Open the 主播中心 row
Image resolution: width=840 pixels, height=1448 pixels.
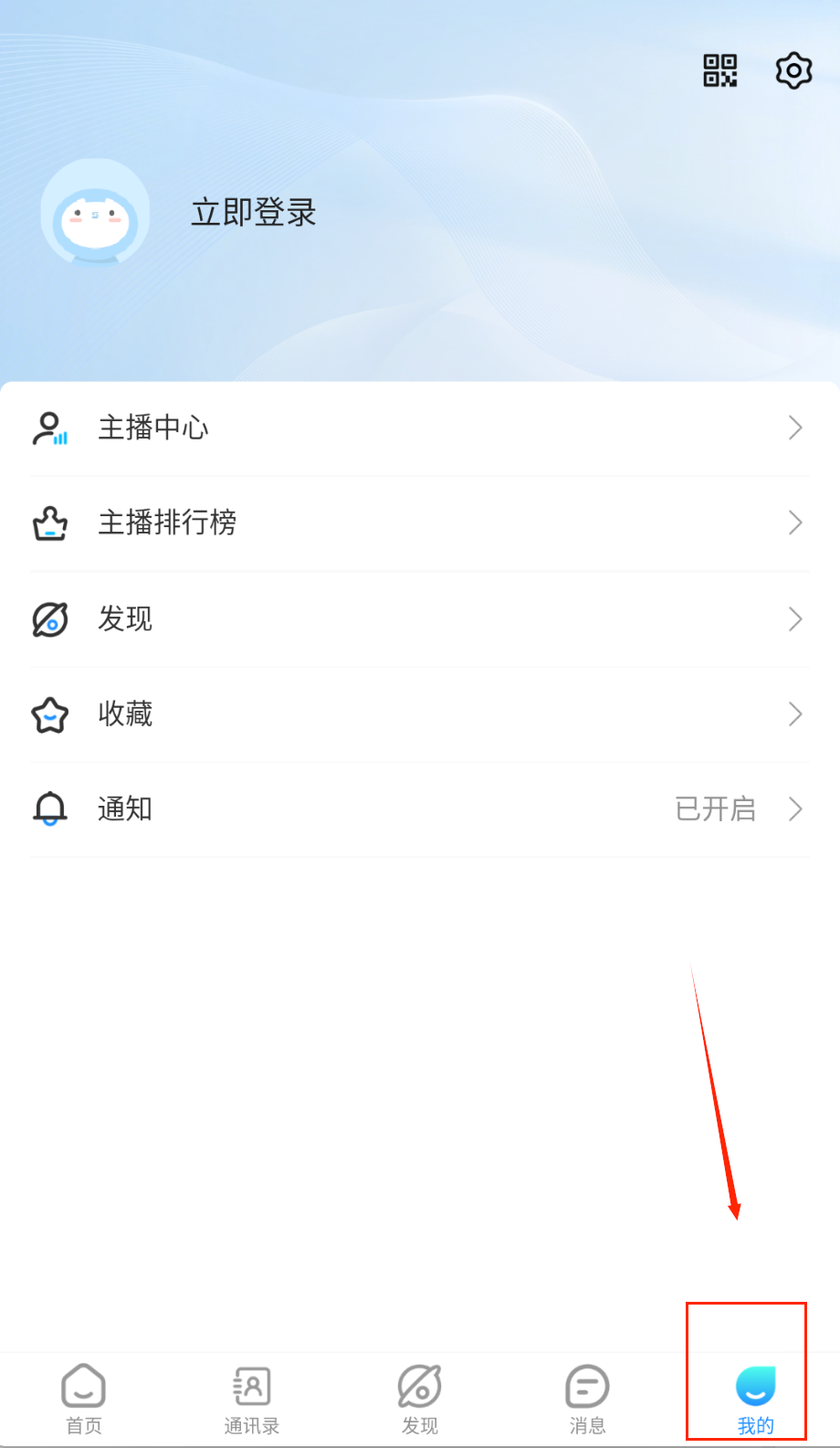coord(419,428)
